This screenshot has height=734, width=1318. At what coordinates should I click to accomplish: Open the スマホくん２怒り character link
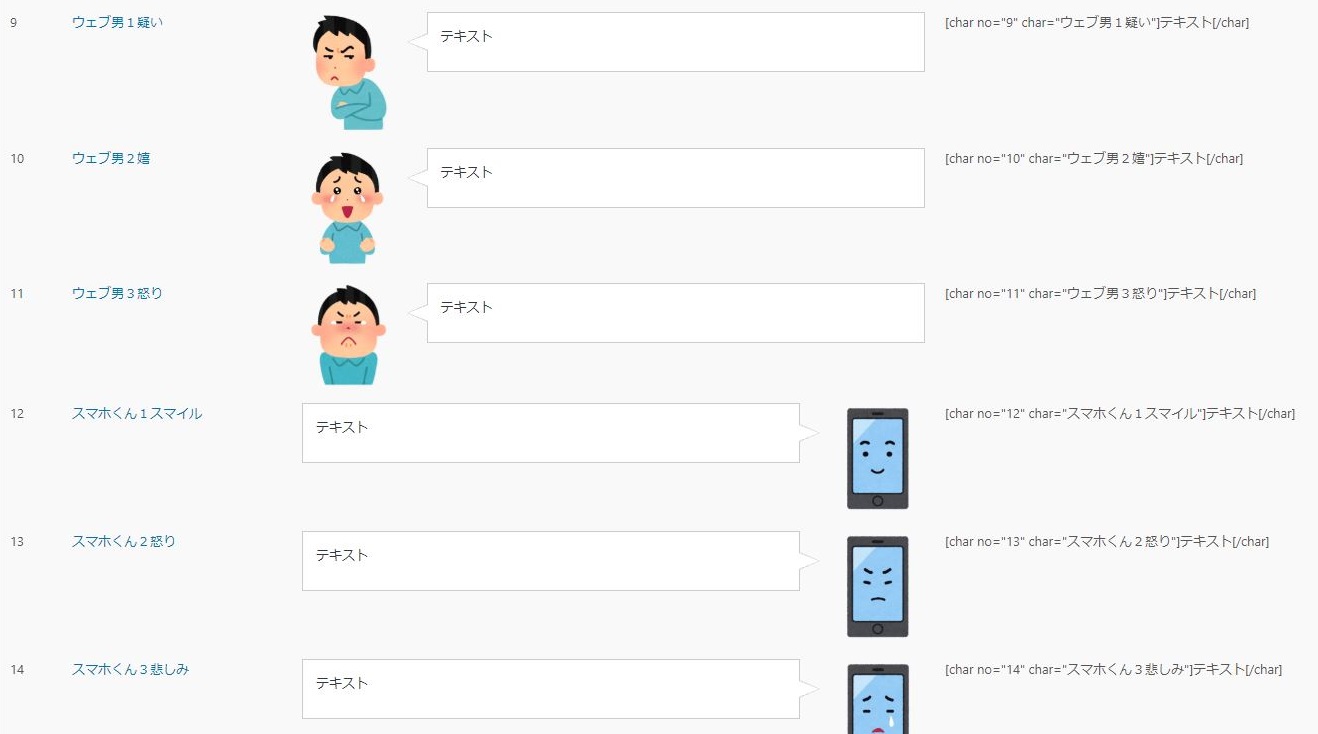click(123, 541)
